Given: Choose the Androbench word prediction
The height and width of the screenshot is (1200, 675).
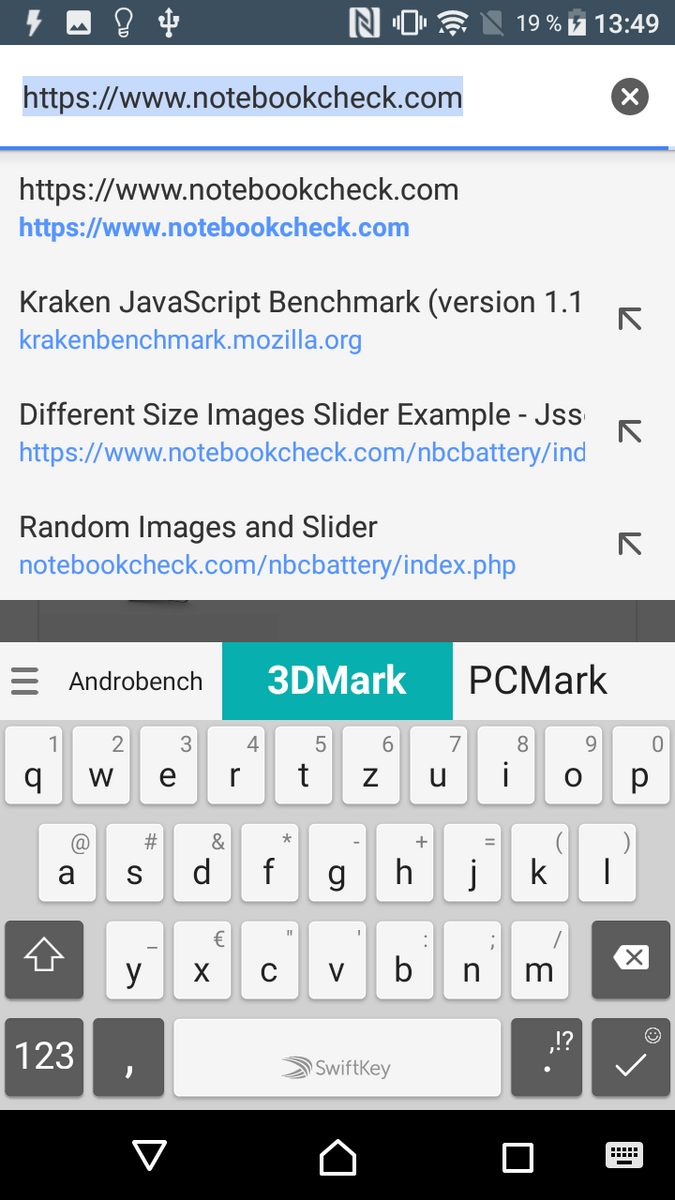Looking at the screenshot, I should pyautogui.click(x=136, y=682).
